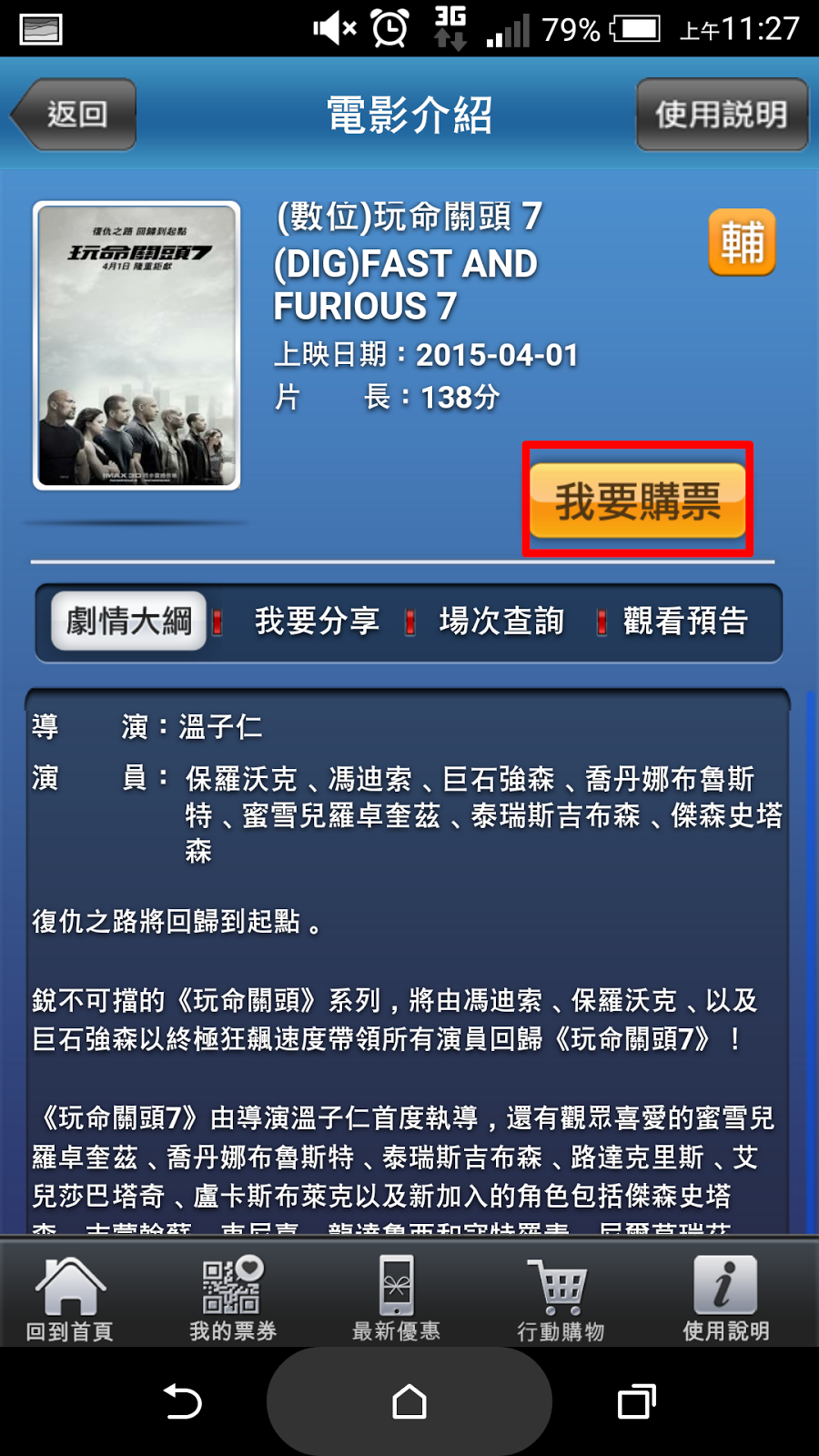The width and height of the screenshot is (819, 1456).
Task: Tap the Fast and Furious 7 poster
Action: [137, 346]
